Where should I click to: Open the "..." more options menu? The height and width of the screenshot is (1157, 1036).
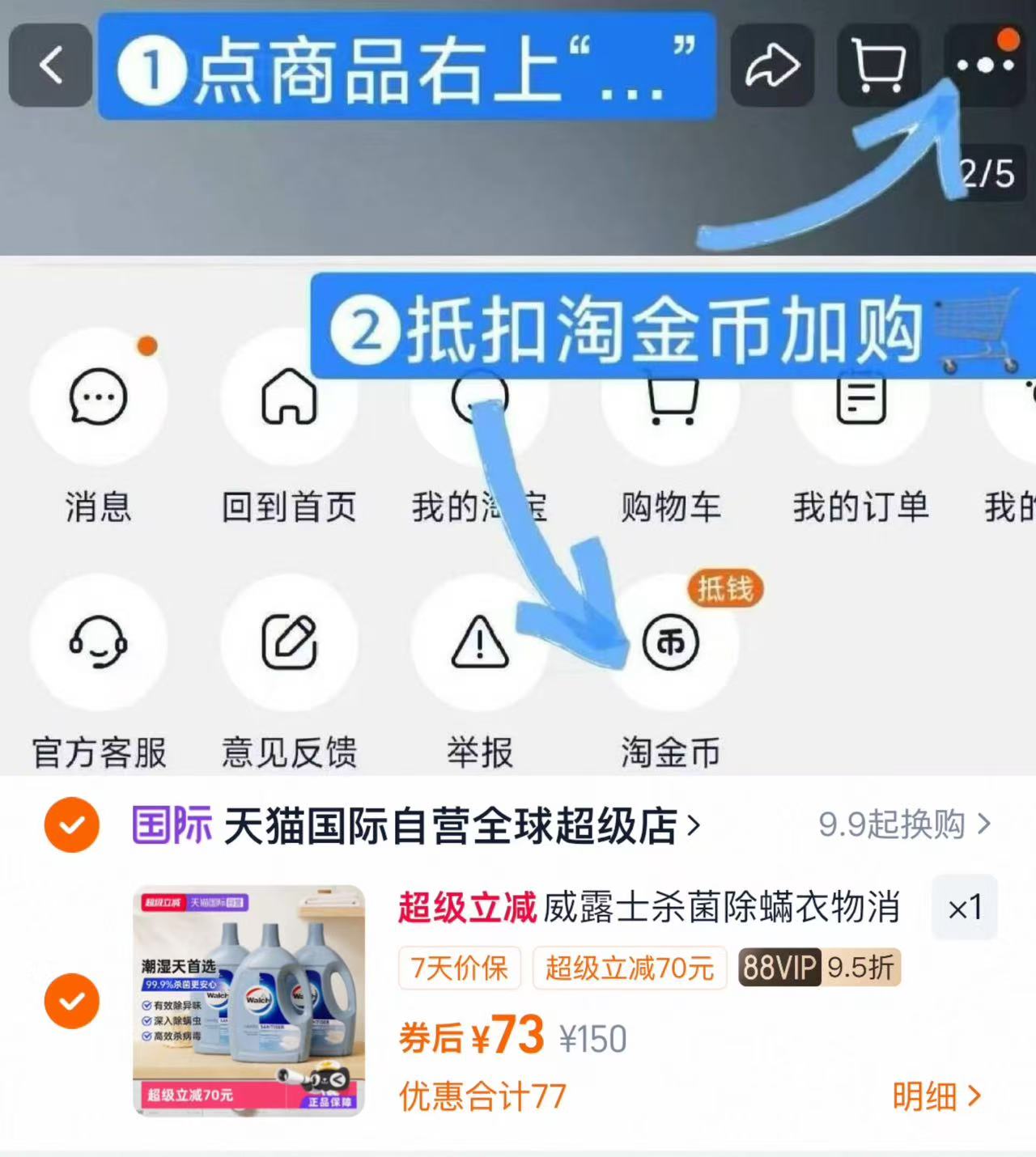[x=983, y=66]
